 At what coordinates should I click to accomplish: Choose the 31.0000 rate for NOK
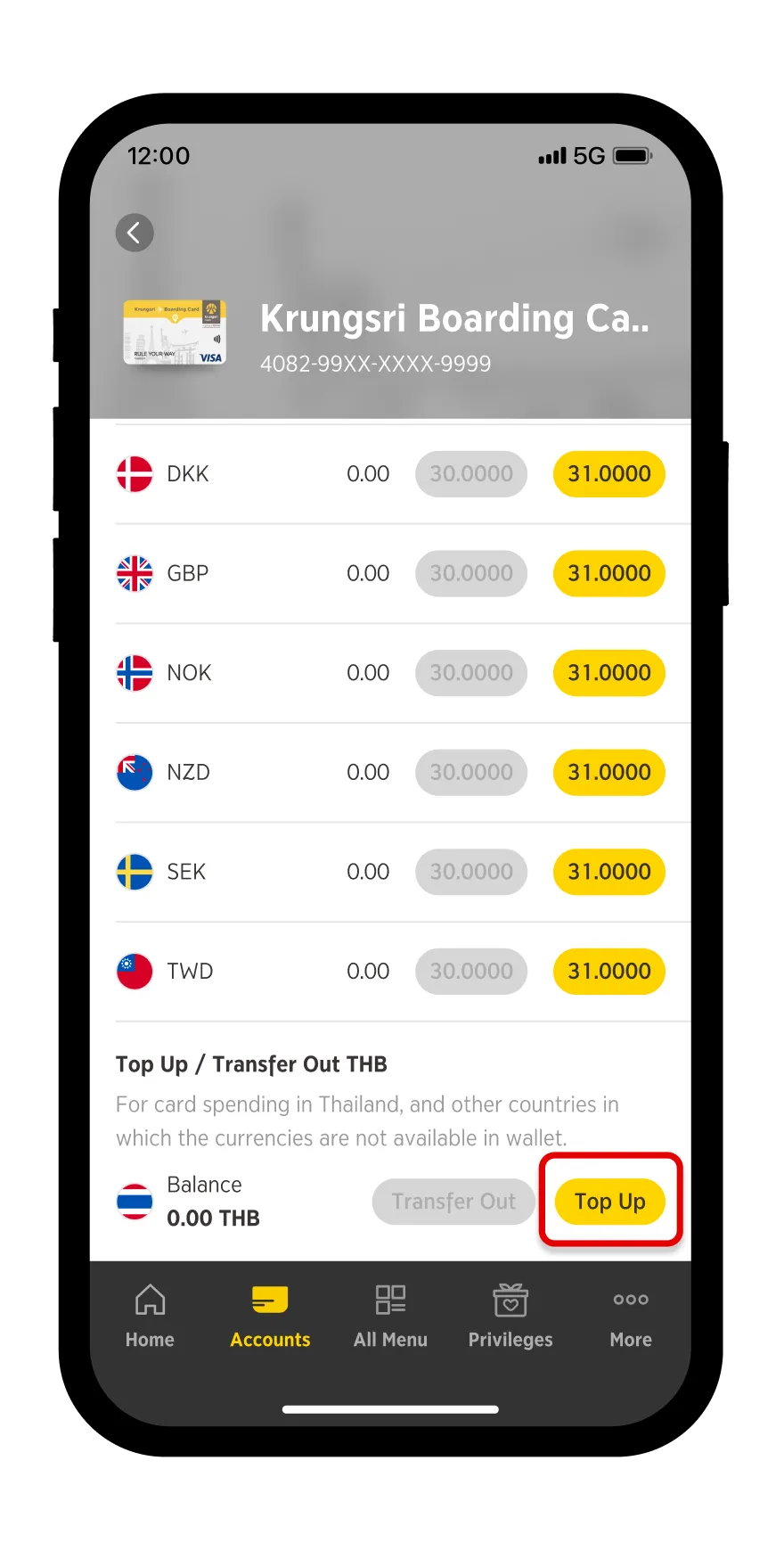(609, 673)
